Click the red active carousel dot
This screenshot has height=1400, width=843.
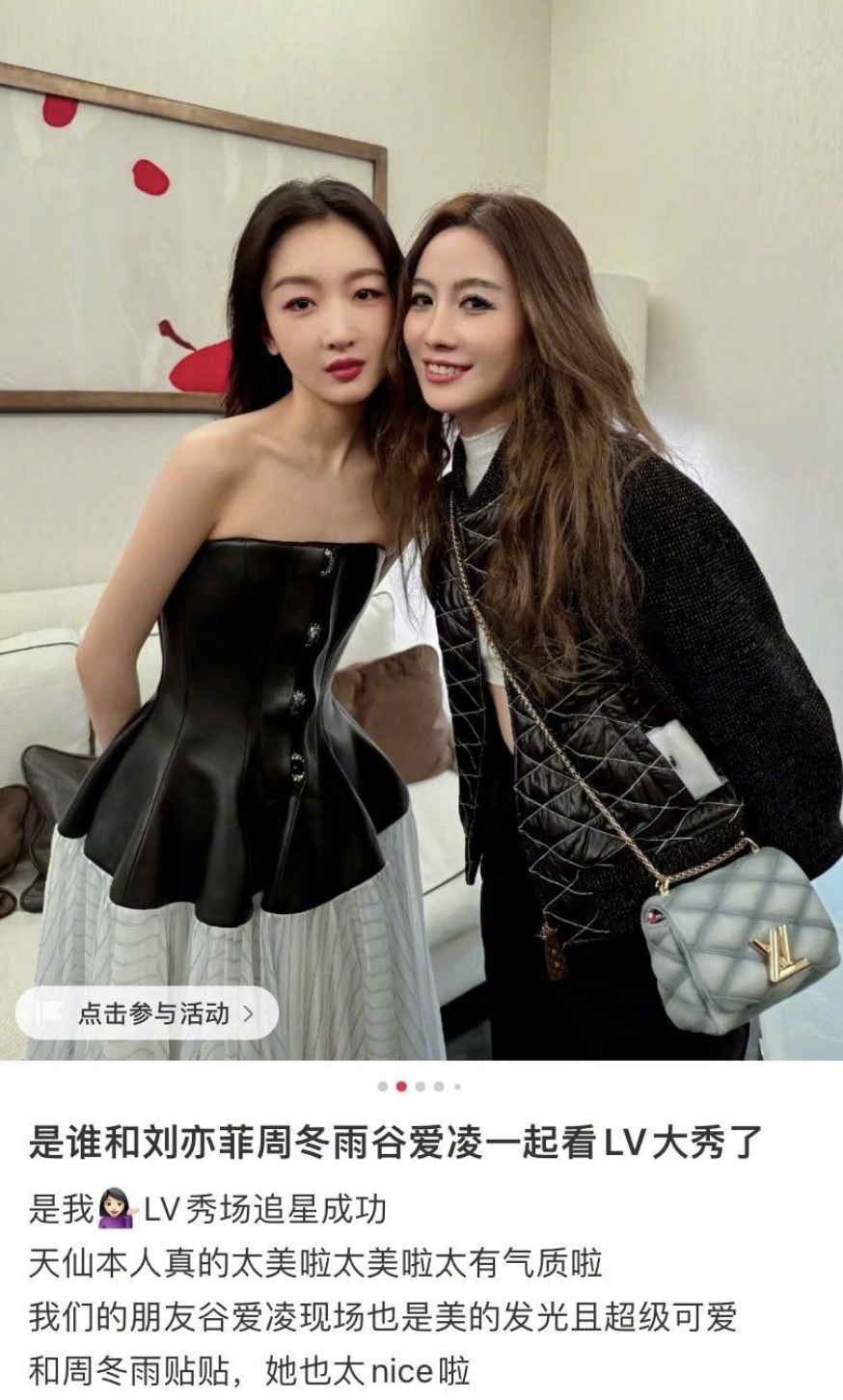pyautogui.click(x=402, y=1086)
